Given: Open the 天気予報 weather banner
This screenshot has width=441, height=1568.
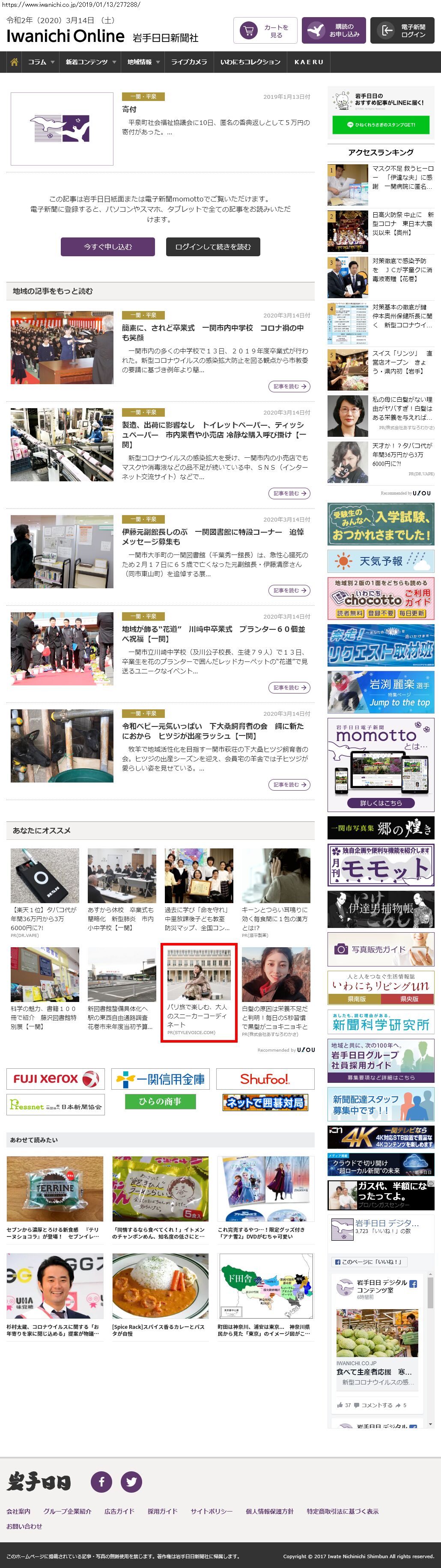Looking at the screenshot, I should pyautogui.click(x=381, y=560).
